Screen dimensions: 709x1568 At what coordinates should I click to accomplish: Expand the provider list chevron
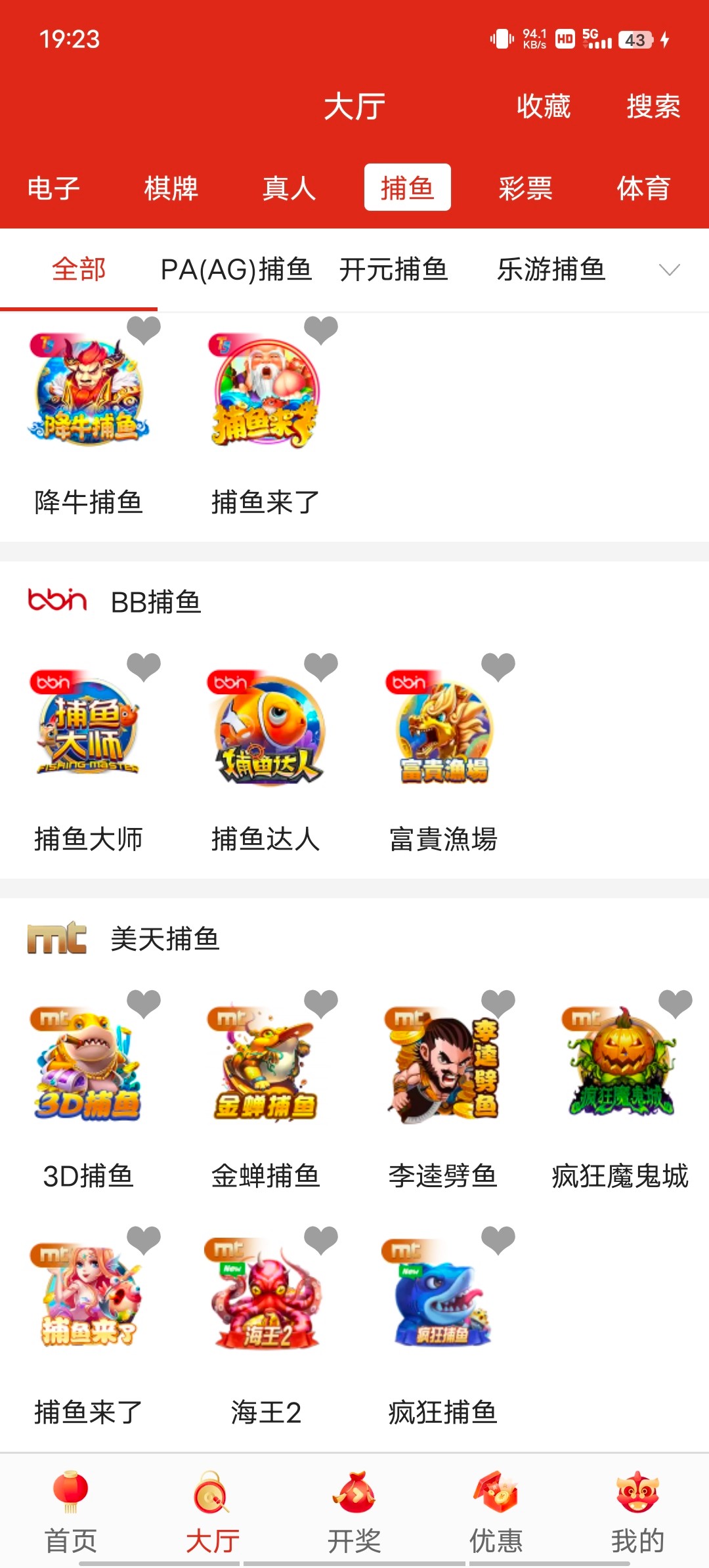[669, 270]
